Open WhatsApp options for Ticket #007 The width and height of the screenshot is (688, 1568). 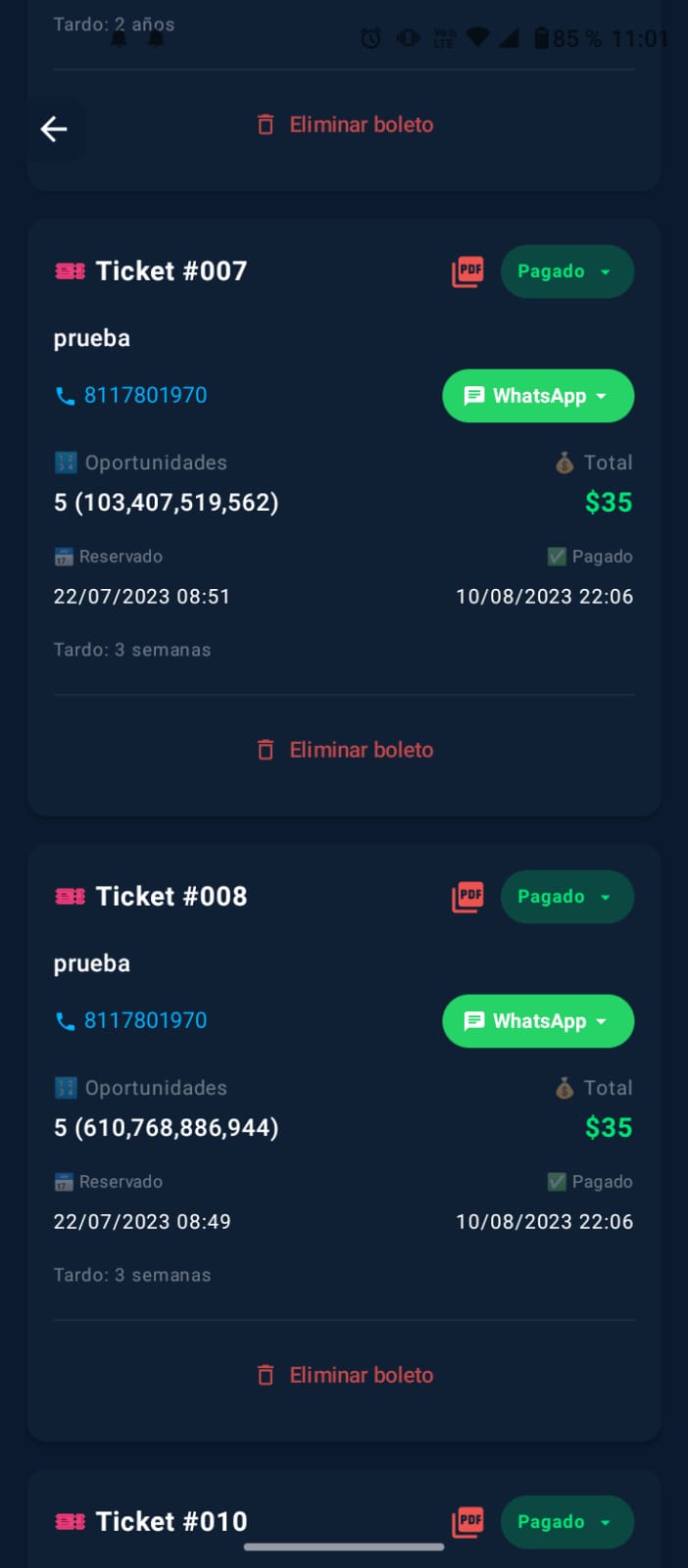(538, 396)
